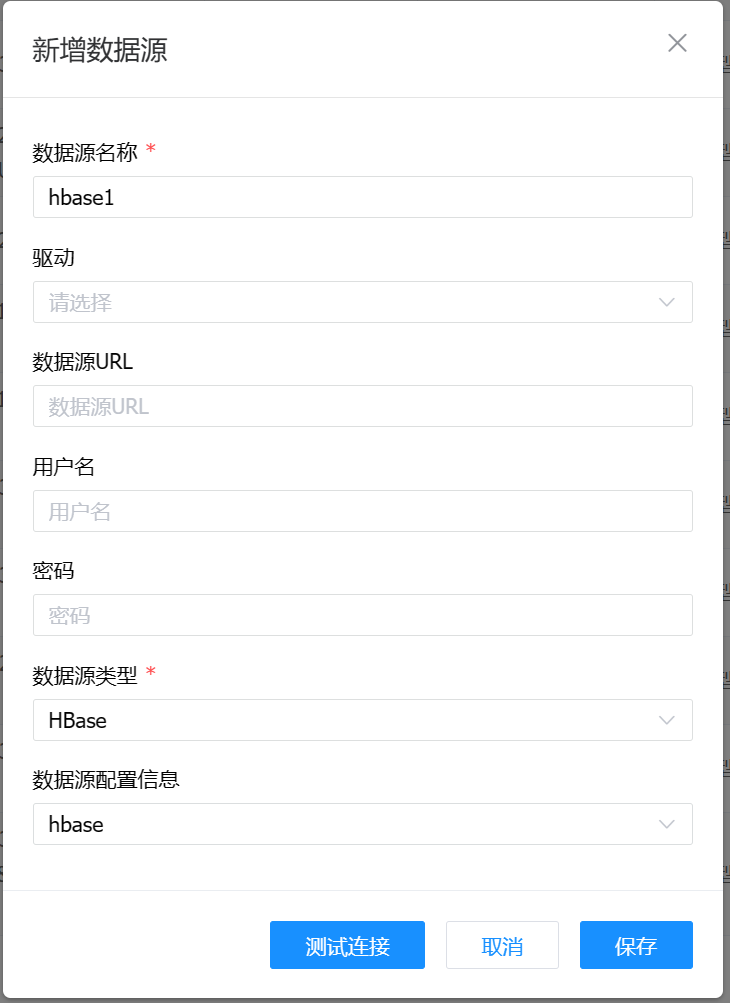Cancel with the 取消 button
Image resolution: width=730 pixels, height=1003 pixels.
(x=502, y=946)
